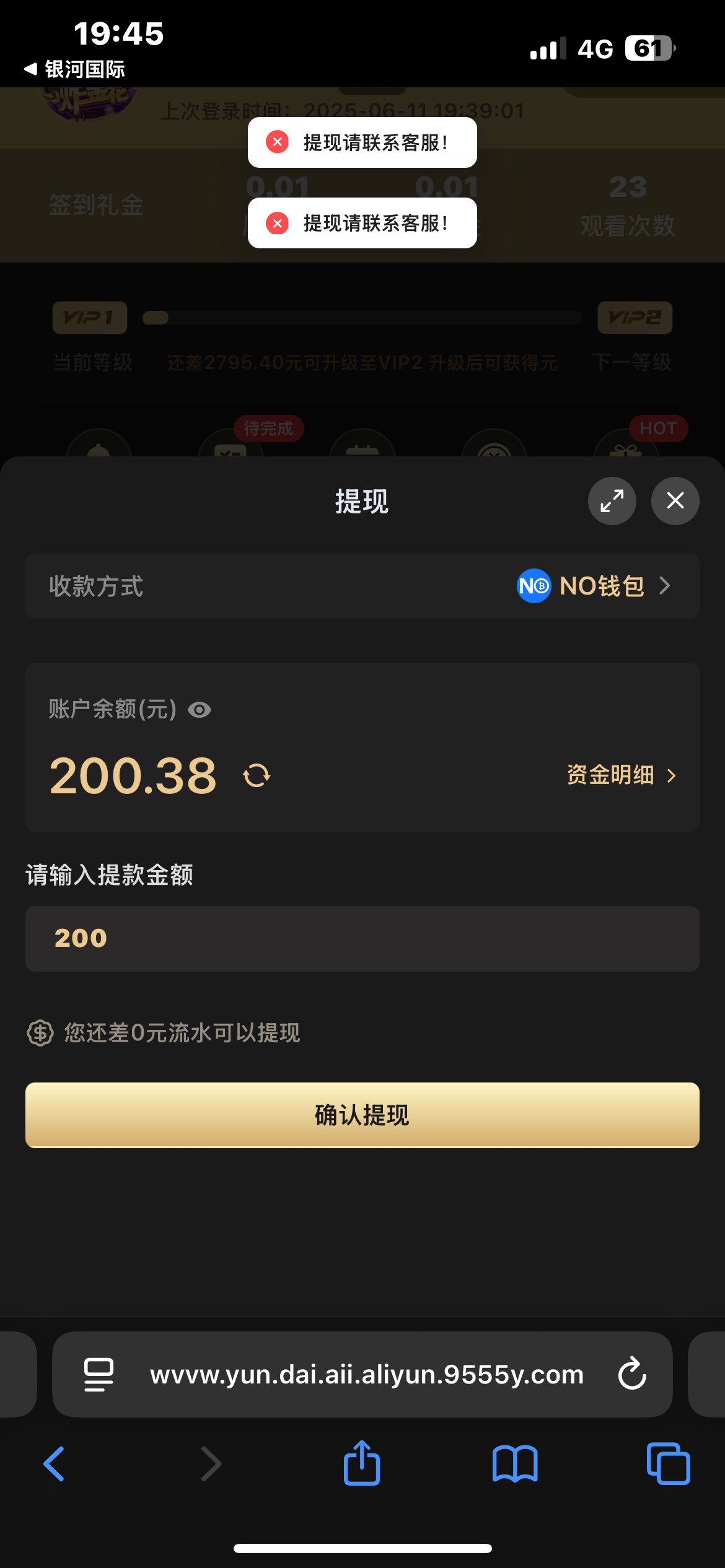Open the 收款方式 NO钱包 selector

[362, 586]
